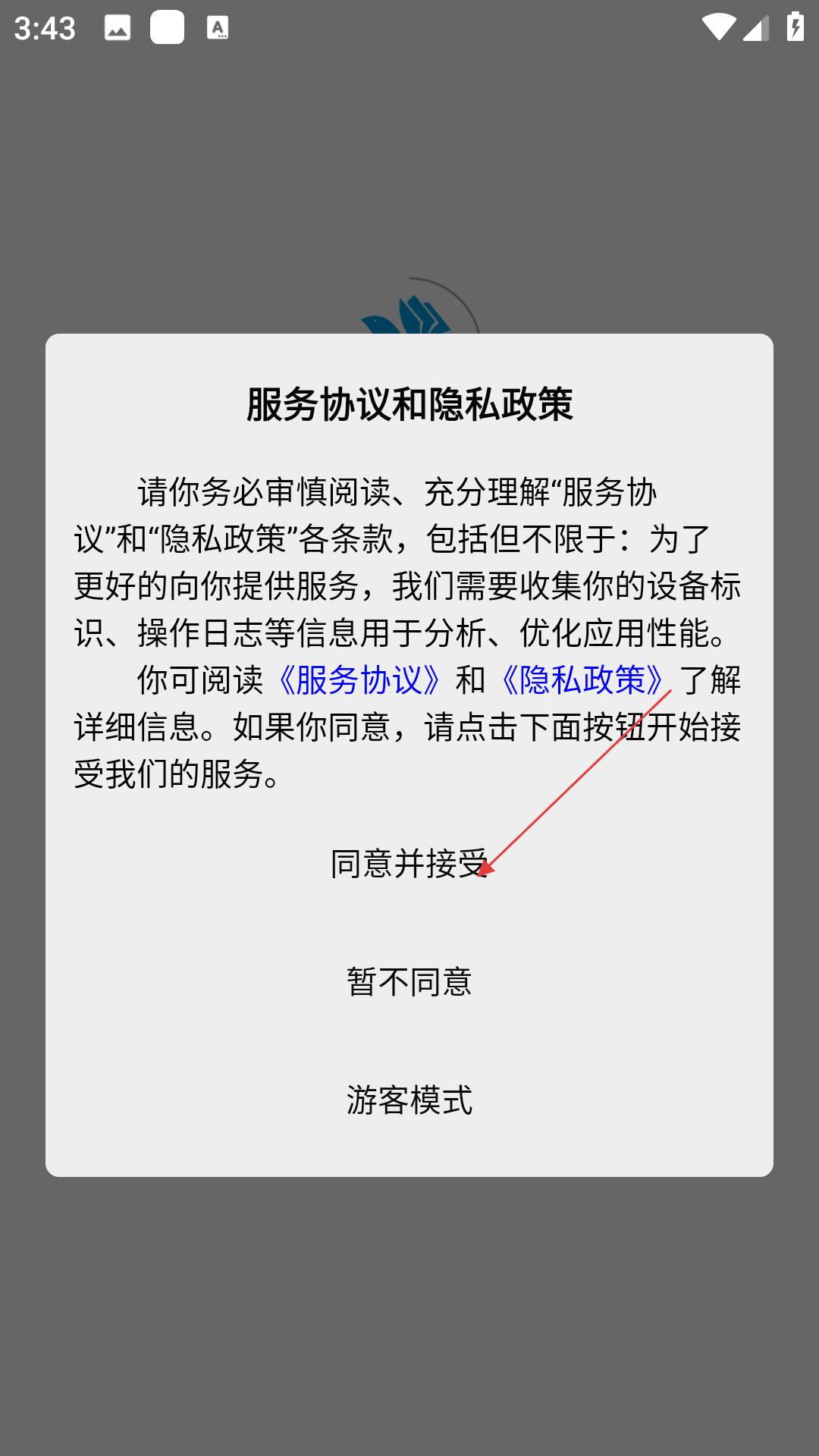The height and width of the screenshot is (1456, 819).
Task: Choose 暂不同意 to decline
Action: click(409, 982)
